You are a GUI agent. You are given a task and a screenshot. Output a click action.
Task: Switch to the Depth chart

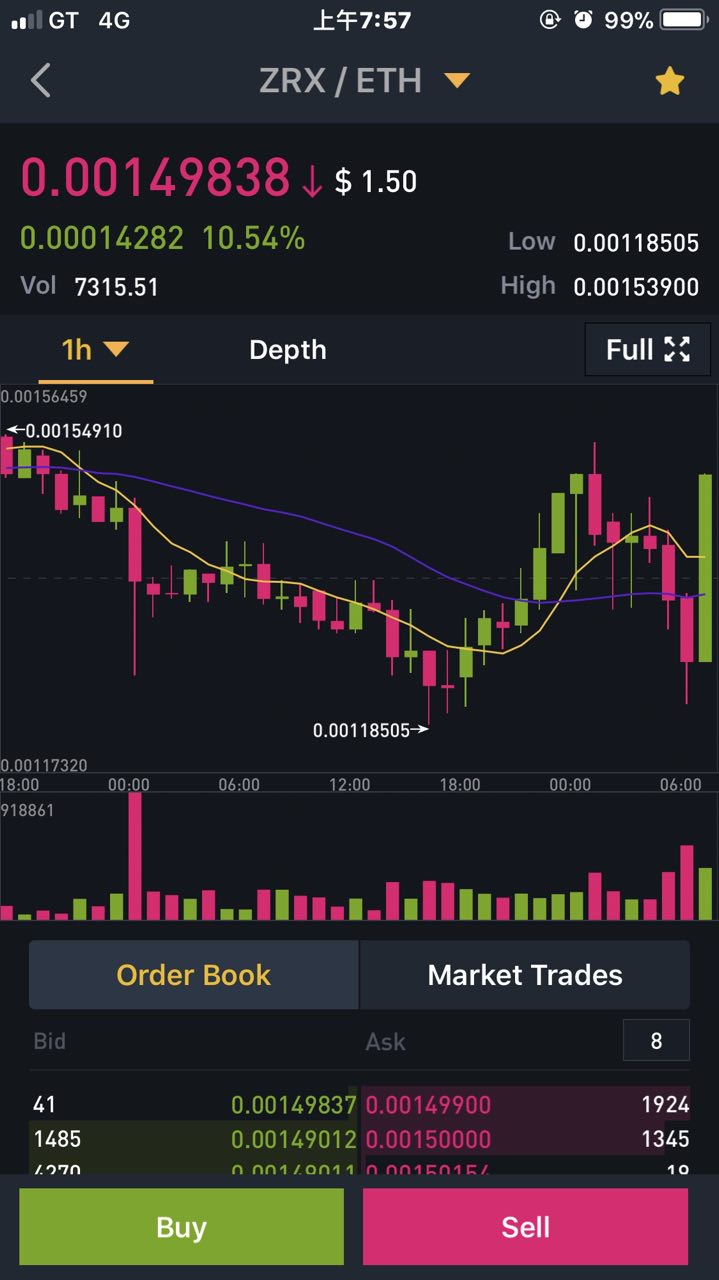[288, 350]
